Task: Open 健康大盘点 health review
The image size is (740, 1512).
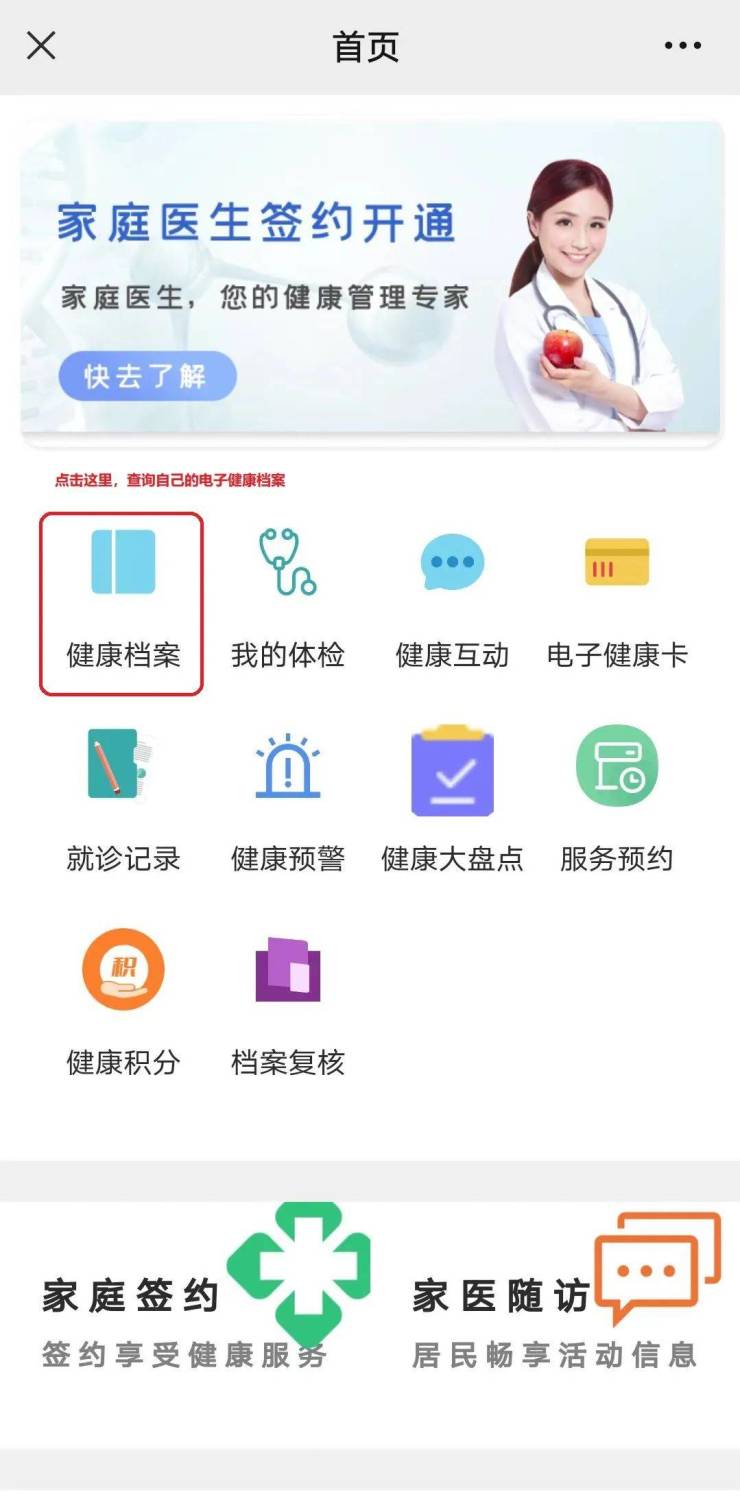Action: pyautogui.click(x=452, y=802)
